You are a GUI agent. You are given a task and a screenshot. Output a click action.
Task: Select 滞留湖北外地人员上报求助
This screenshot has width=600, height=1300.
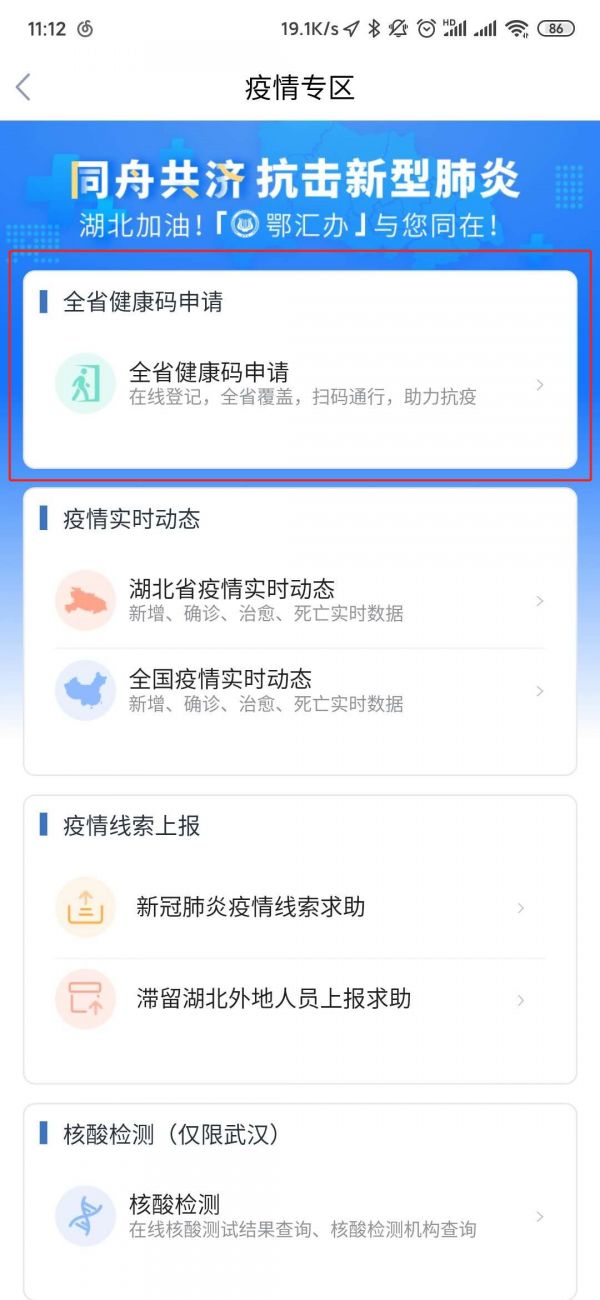click(300, 999)
